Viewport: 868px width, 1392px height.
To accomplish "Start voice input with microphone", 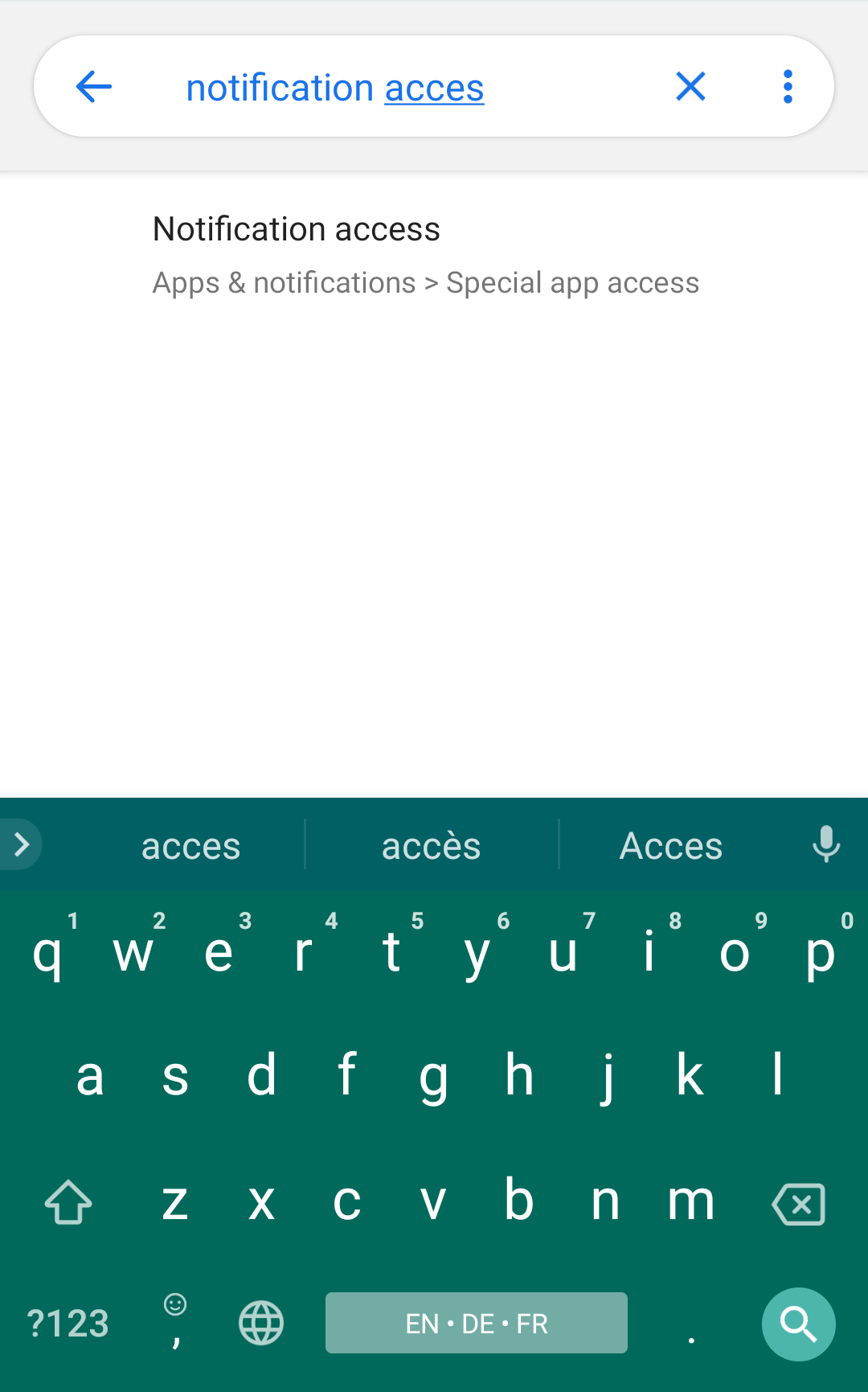I will coord(825,844).
